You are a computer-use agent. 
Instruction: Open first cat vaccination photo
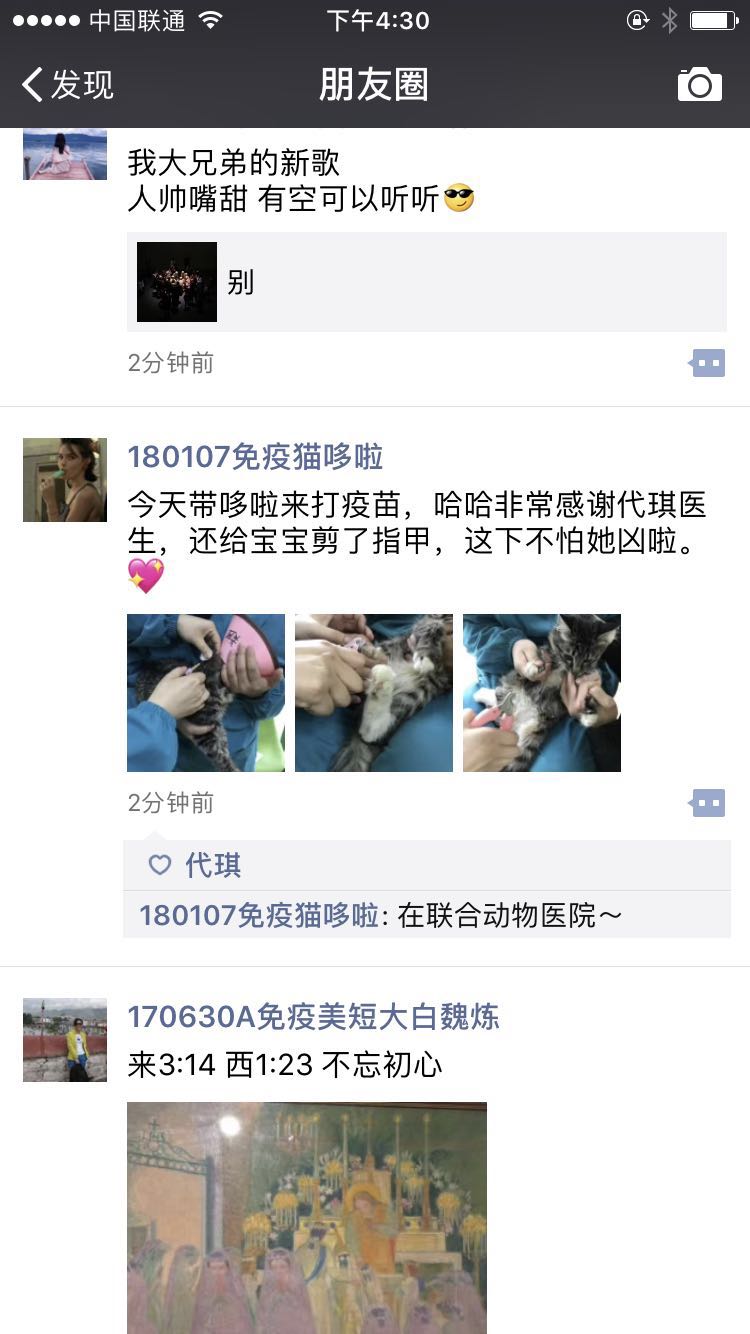[206, 693]
